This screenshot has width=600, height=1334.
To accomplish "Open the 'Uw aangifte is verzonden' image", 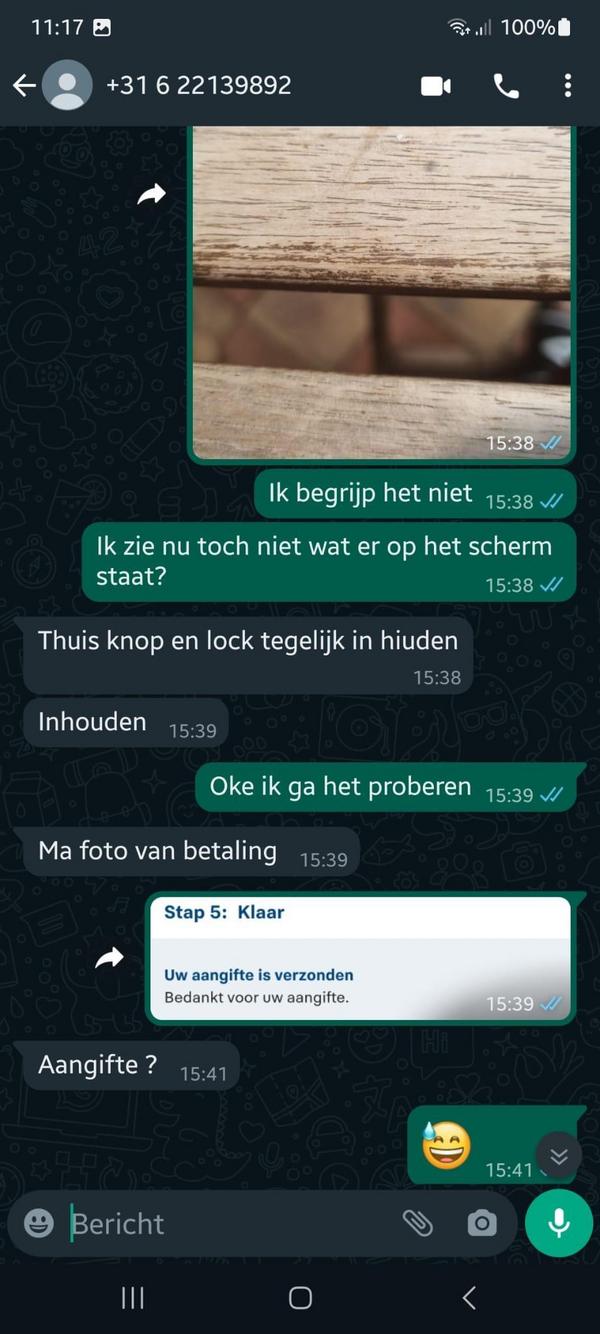I will pyautogui.click(x=360, y=958).
